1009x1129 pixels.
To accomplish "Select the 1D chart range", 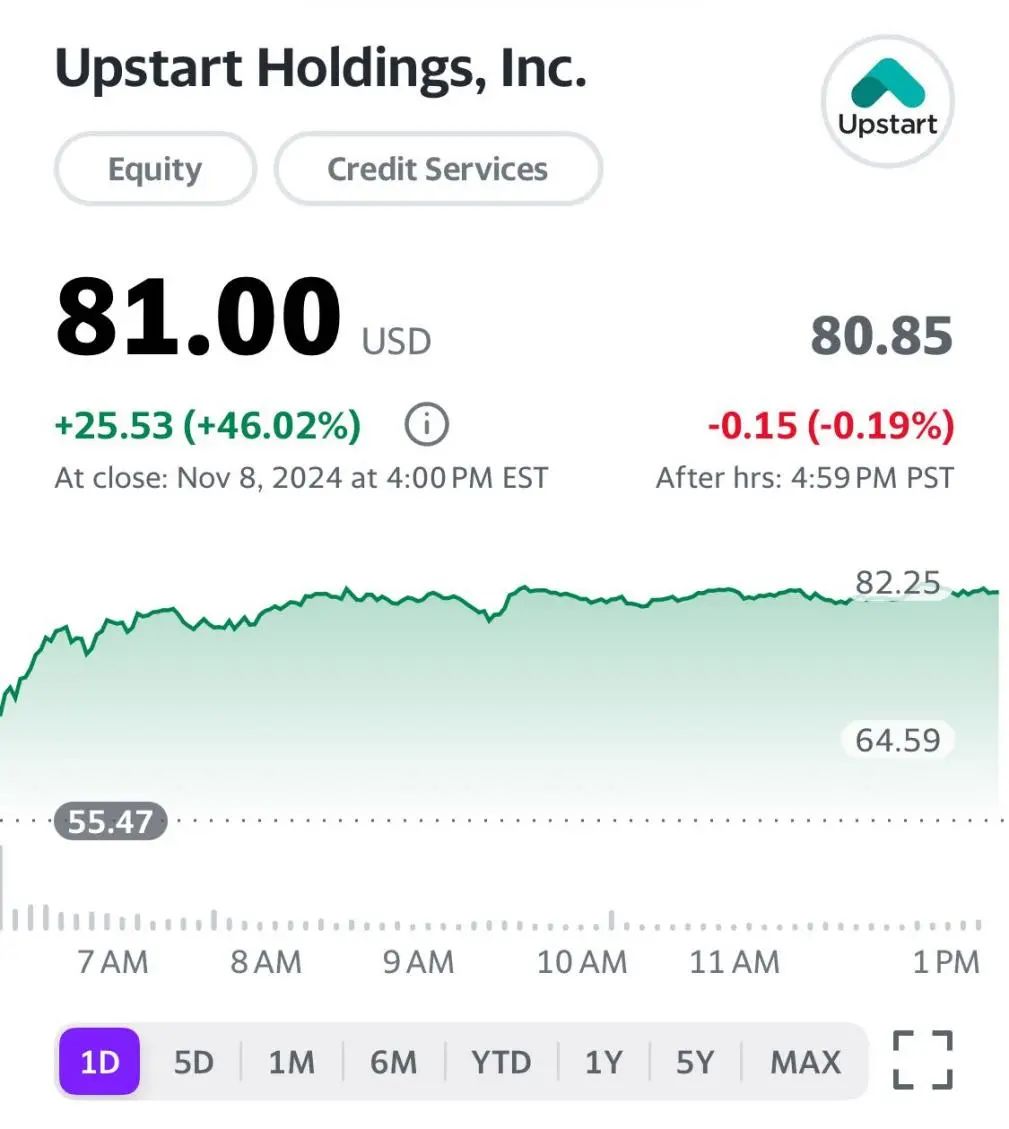I will 99,1061.
